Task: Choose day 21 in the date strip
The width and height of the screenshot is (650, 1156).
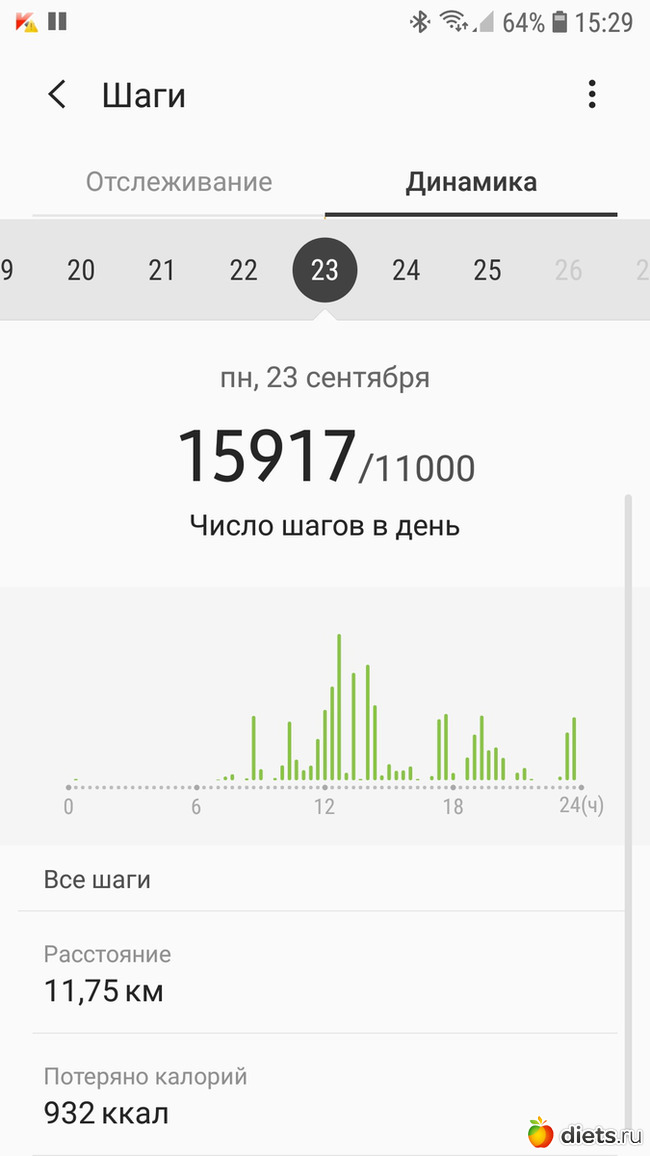Action: (x=162, y=270)
